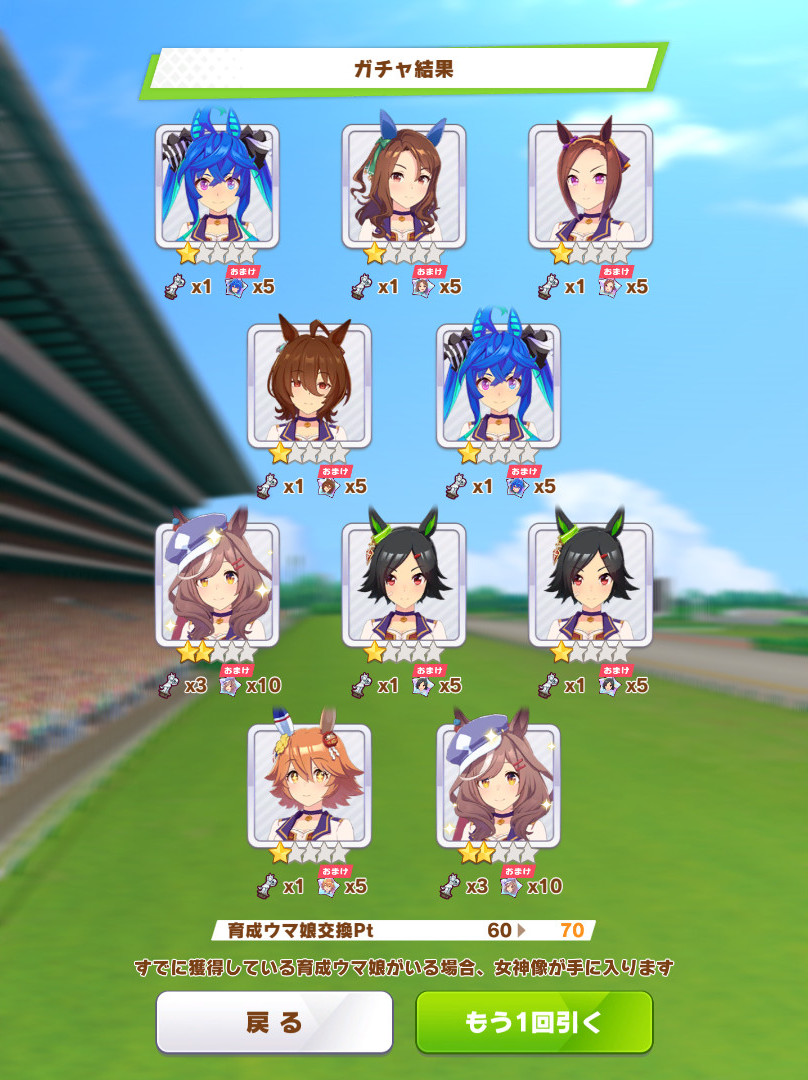
Task: Tap the 戻る button to go back
Action: click(274, 1022)
